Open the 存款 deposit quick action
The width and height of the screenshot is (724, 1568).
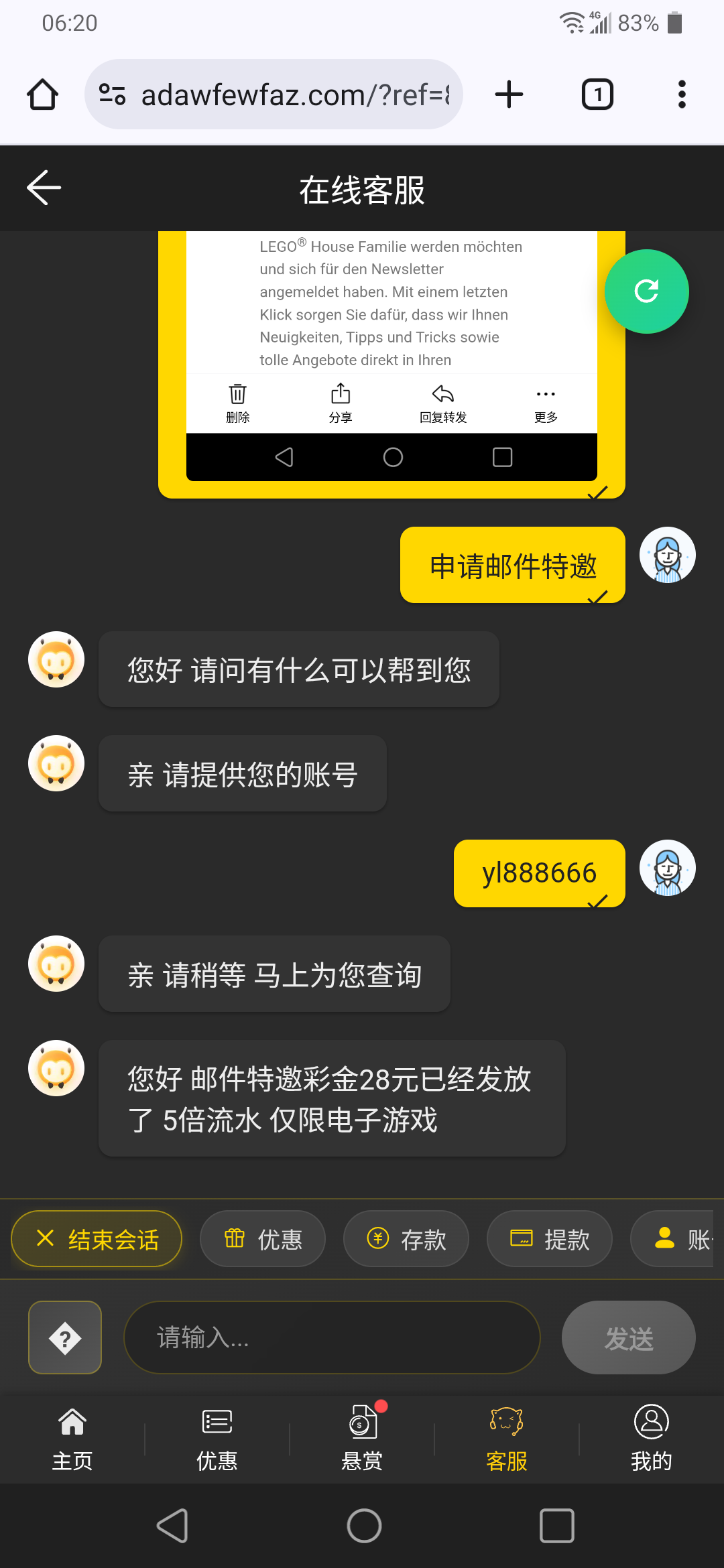pyautogui.click(x=406, y=1238)
